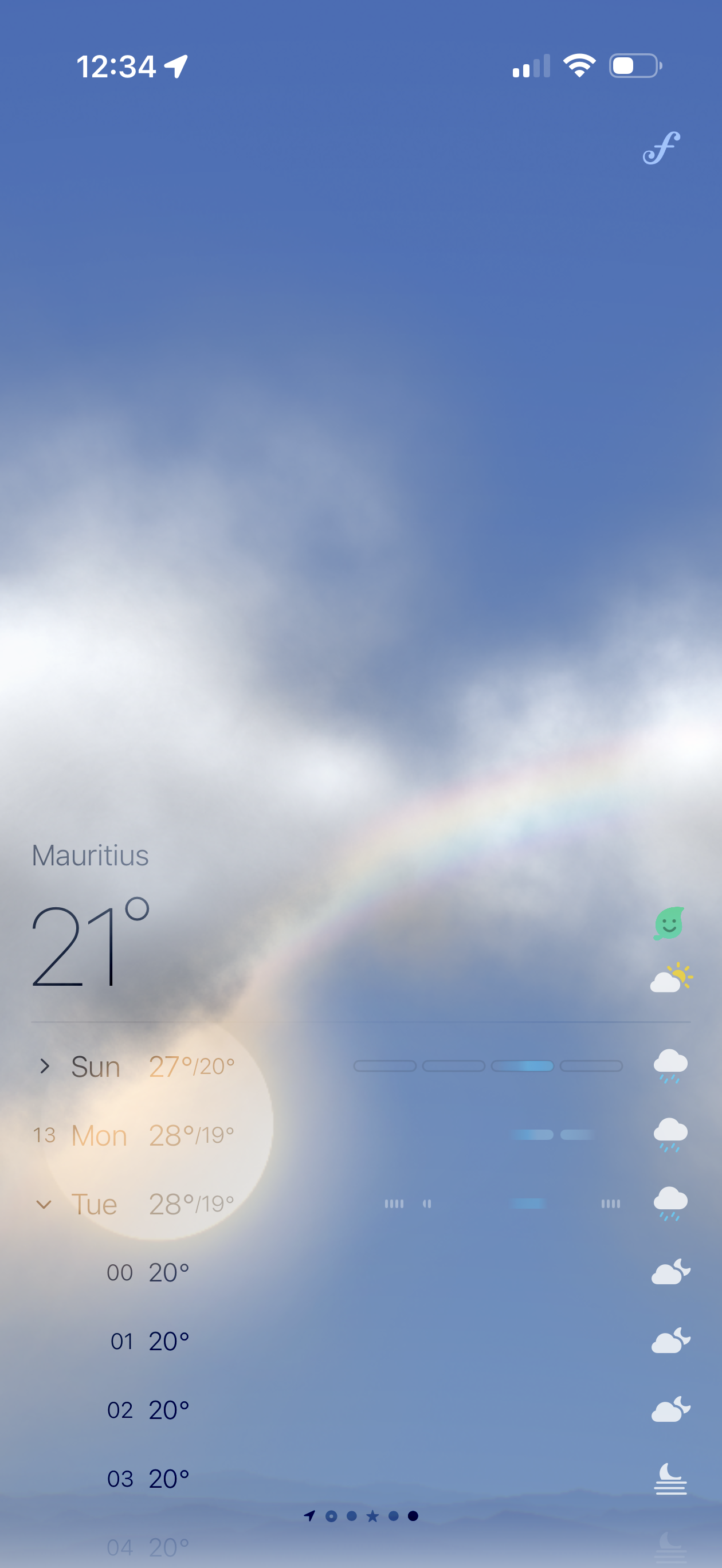Screen dimensions: 722x1568
Task: Tap the location arrow in the page indicator
Action: [310, 1516]
